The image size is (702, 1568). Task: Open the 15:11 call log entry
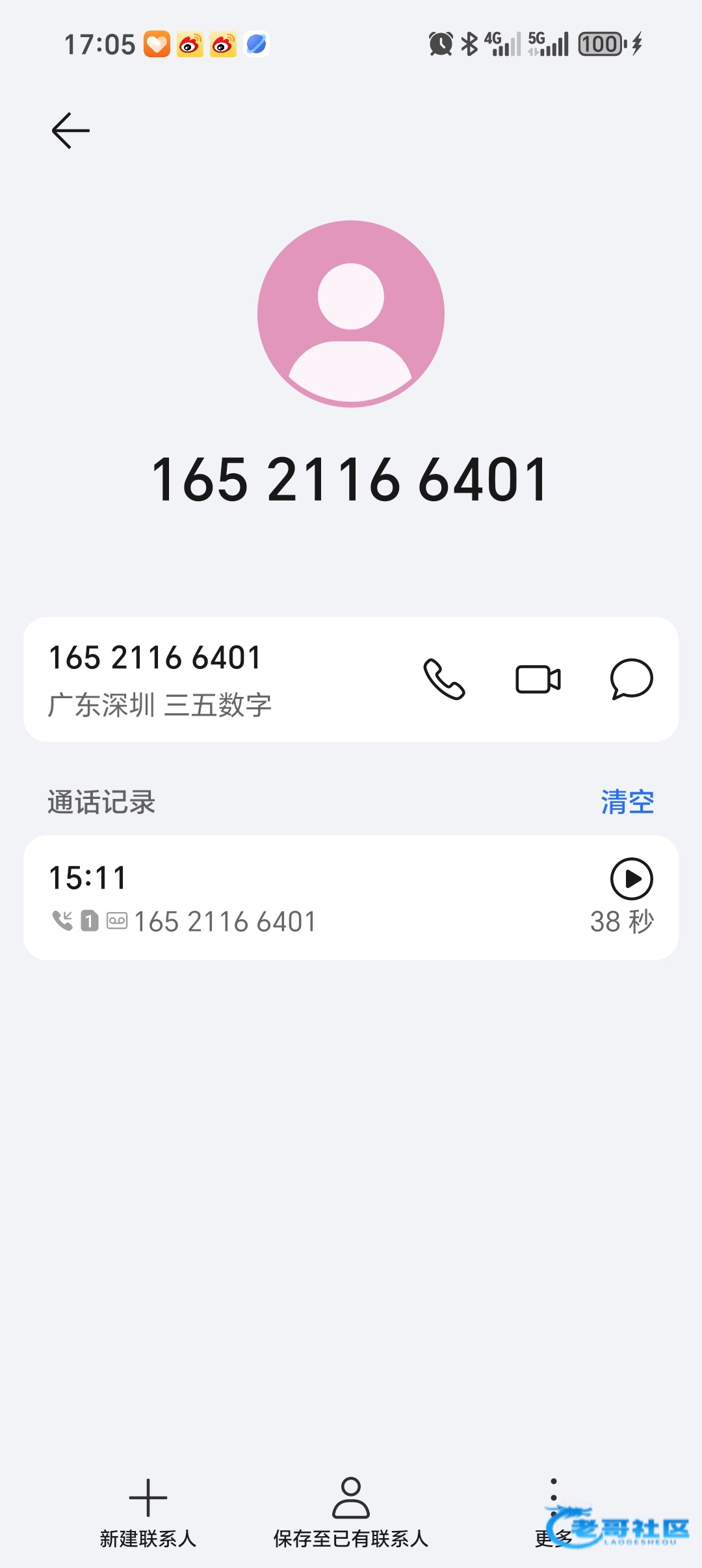pos(292,898)
